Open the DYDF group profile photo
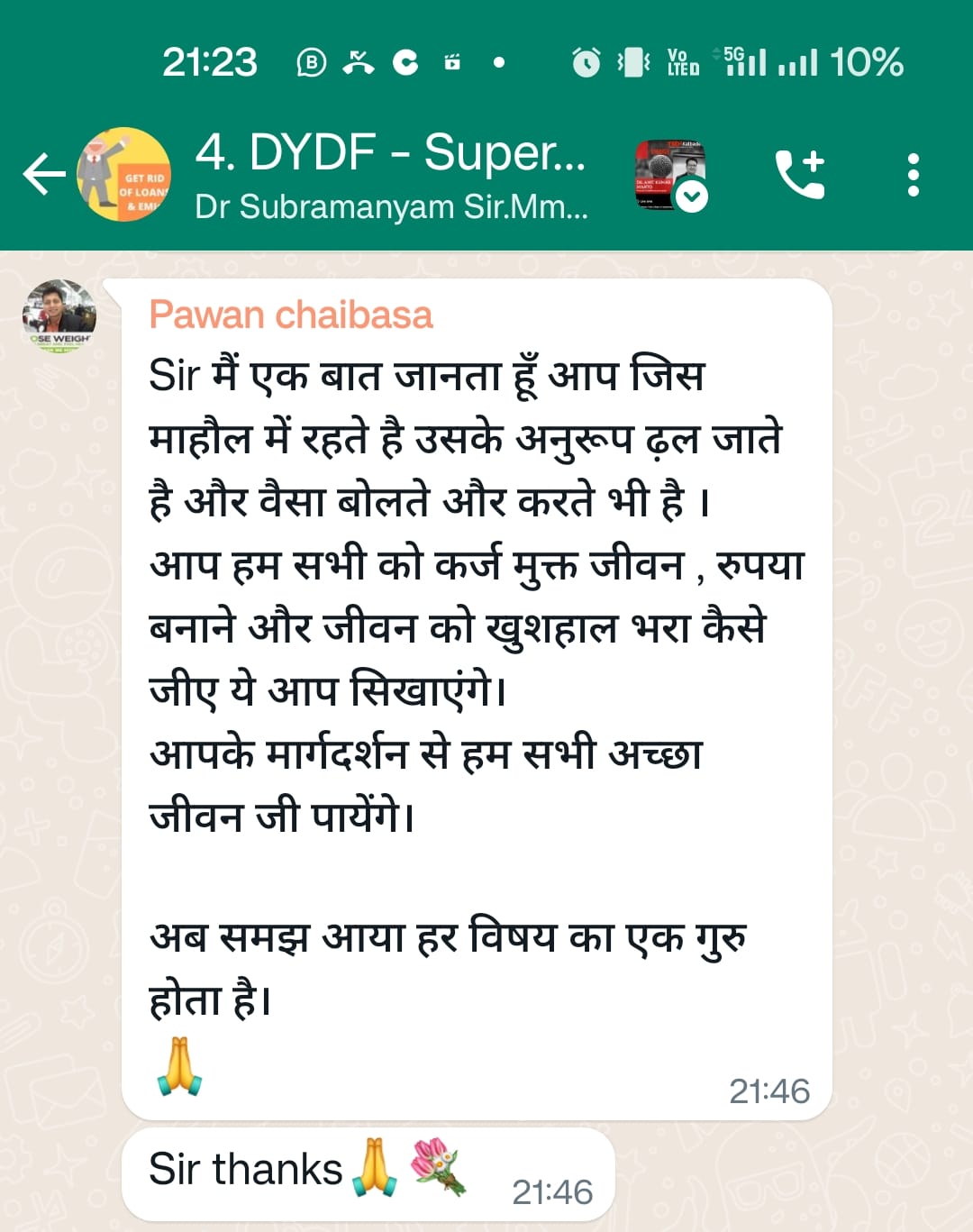The width and height of the screenshot is (973, 1232). 123,175
